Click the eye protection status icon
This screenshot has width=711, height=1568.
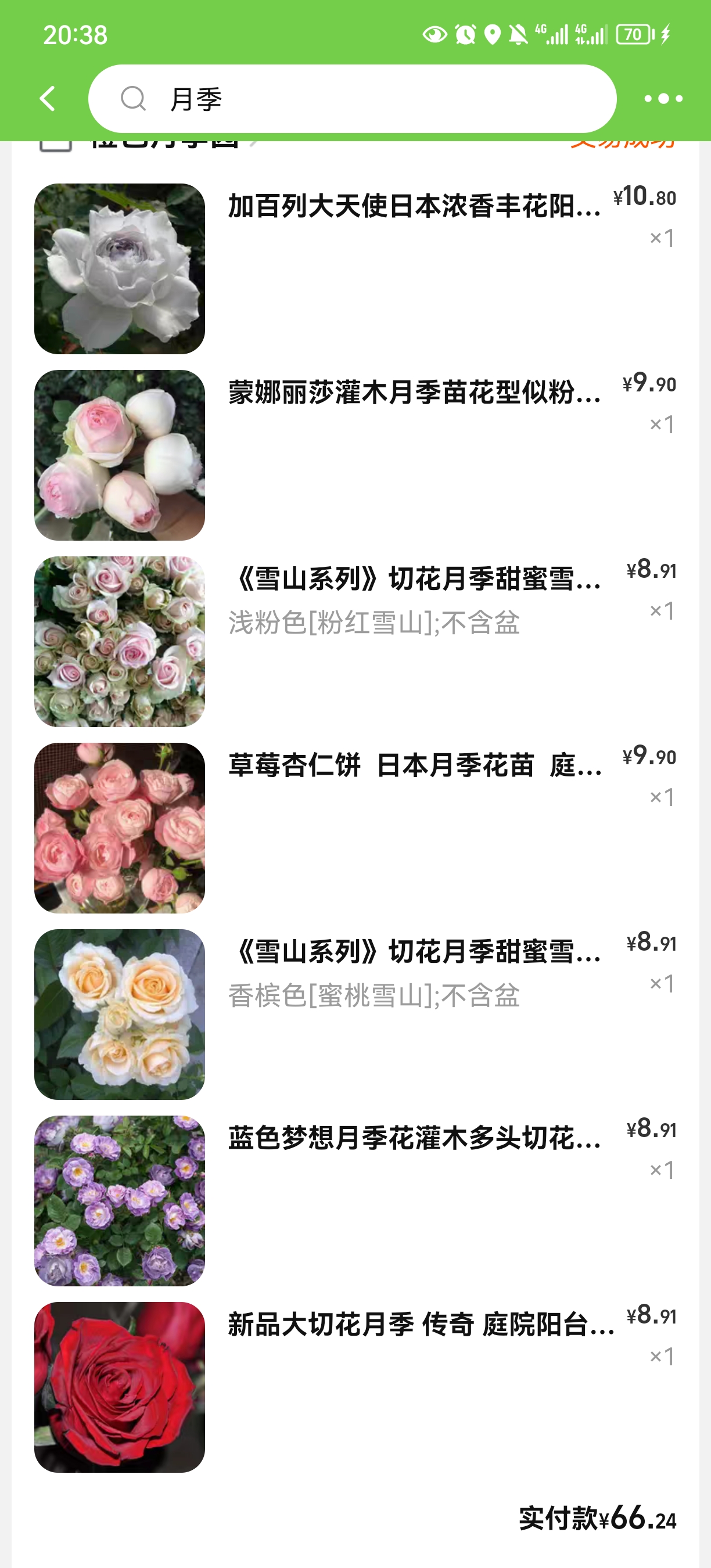[436, 35]
